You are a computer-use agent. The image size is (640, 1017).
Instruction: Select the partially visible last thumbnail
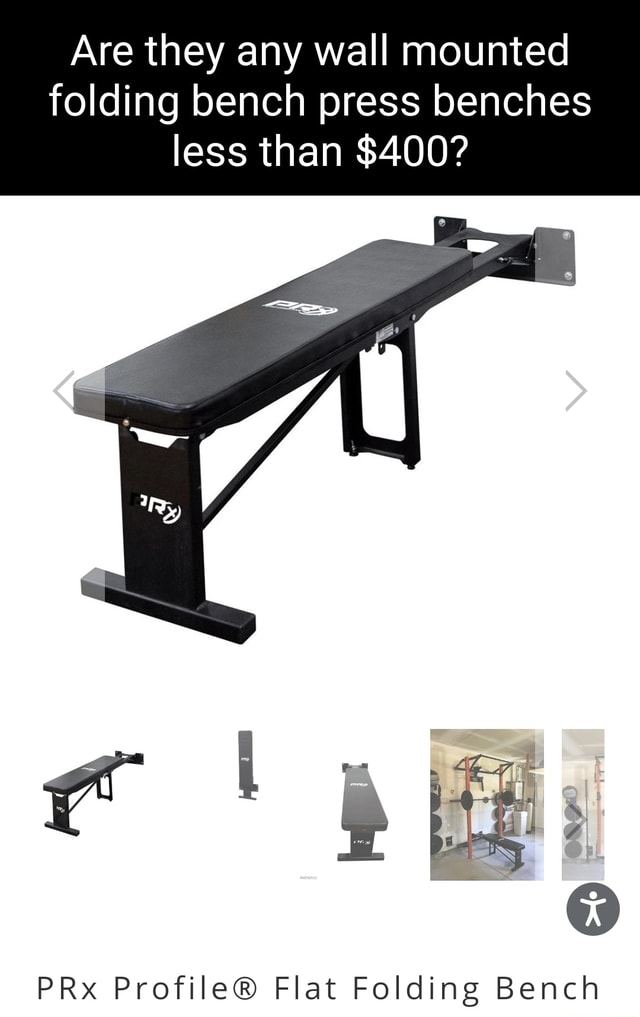click(x=583, y=804)
